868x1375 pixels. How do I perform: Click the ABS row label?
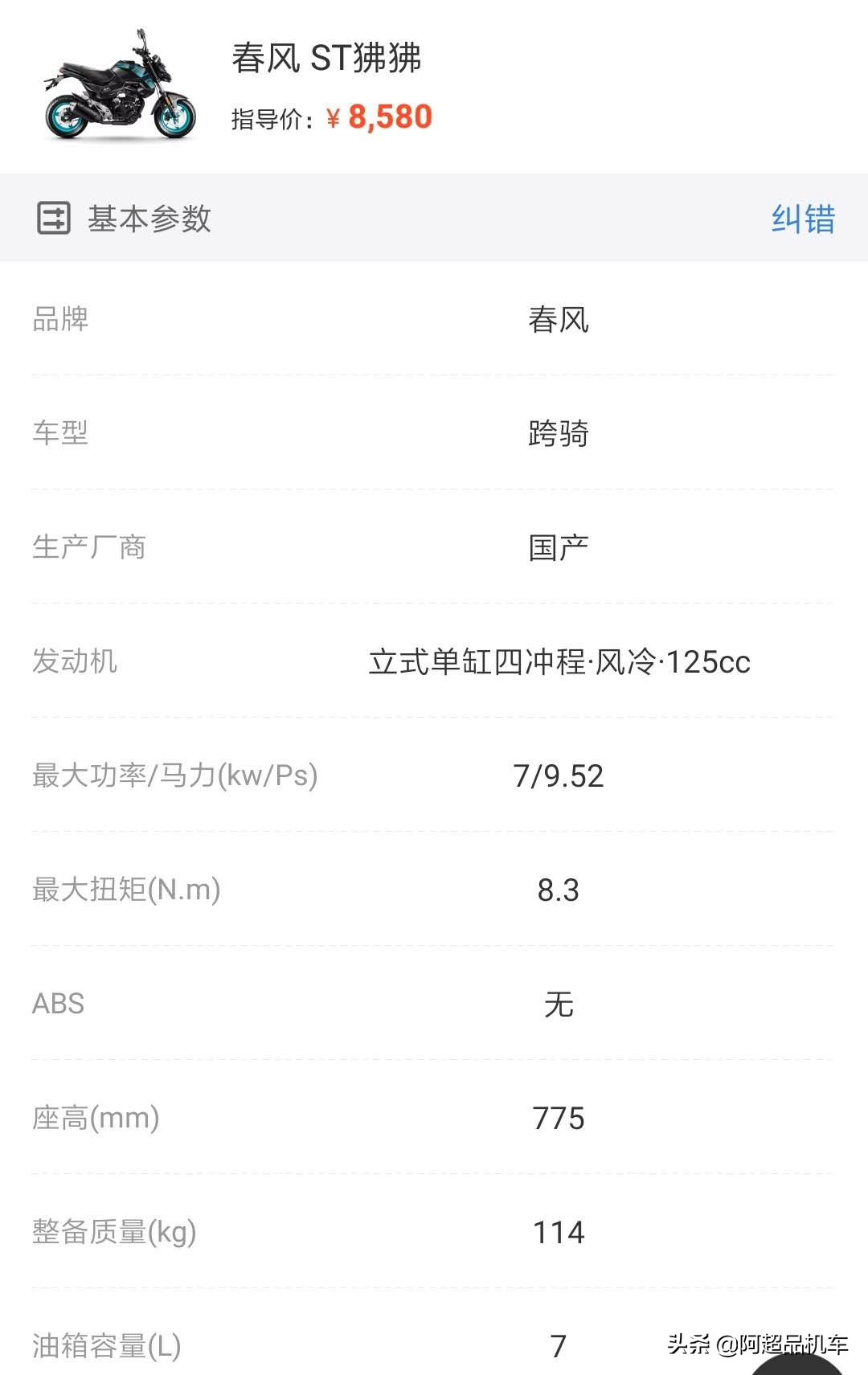(x=56, y=1002)
